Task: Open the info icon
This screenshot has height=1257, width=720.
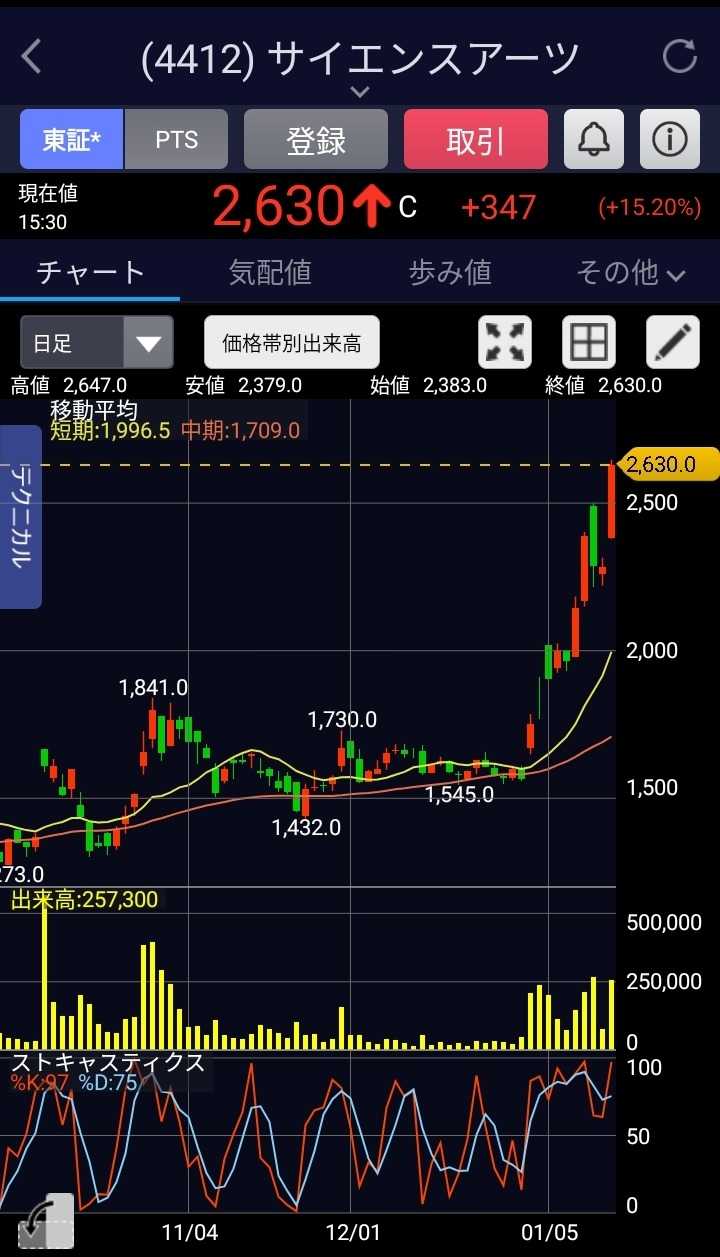Action: pyautogui.click(x=669, y=139)
